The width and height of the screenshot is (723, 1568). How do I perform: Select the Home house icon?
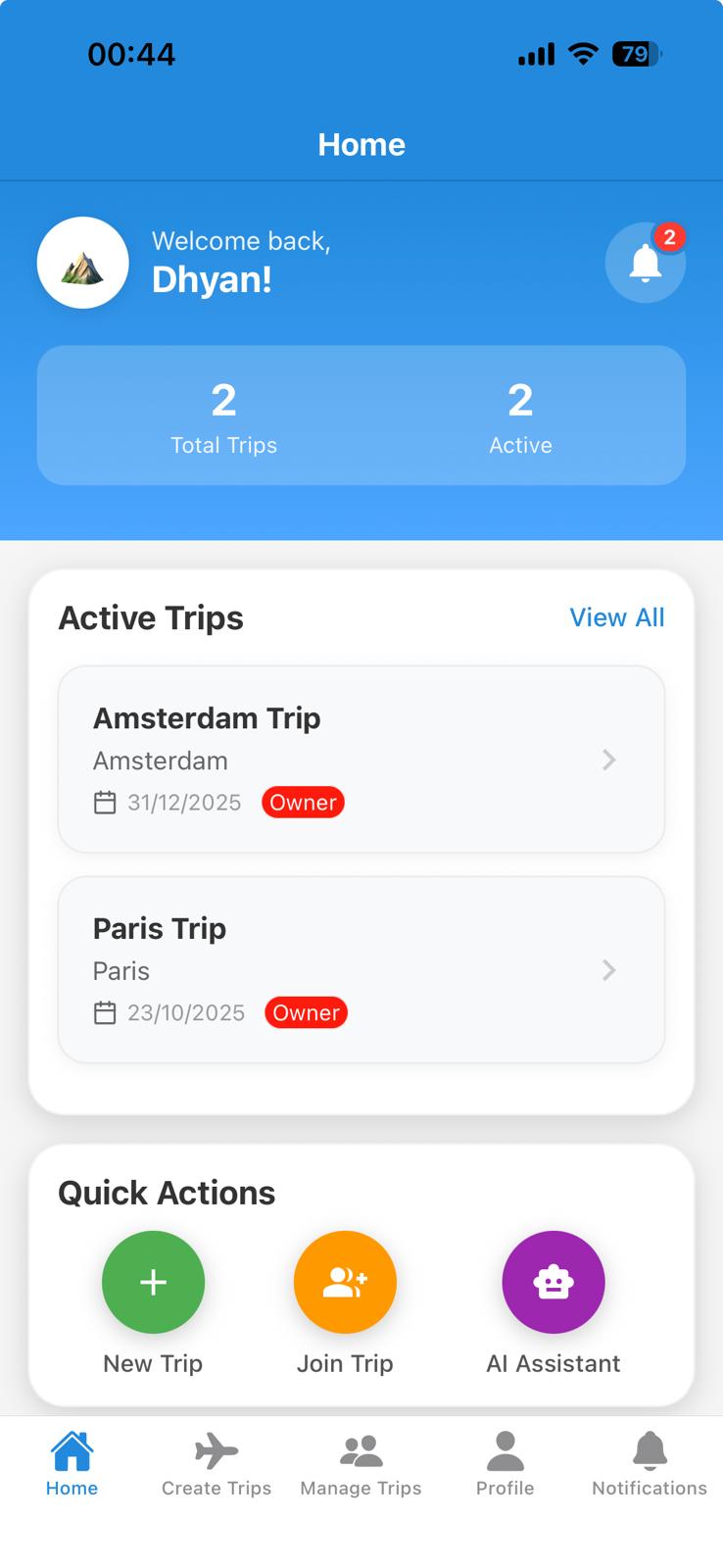[x=71, y=1445]
